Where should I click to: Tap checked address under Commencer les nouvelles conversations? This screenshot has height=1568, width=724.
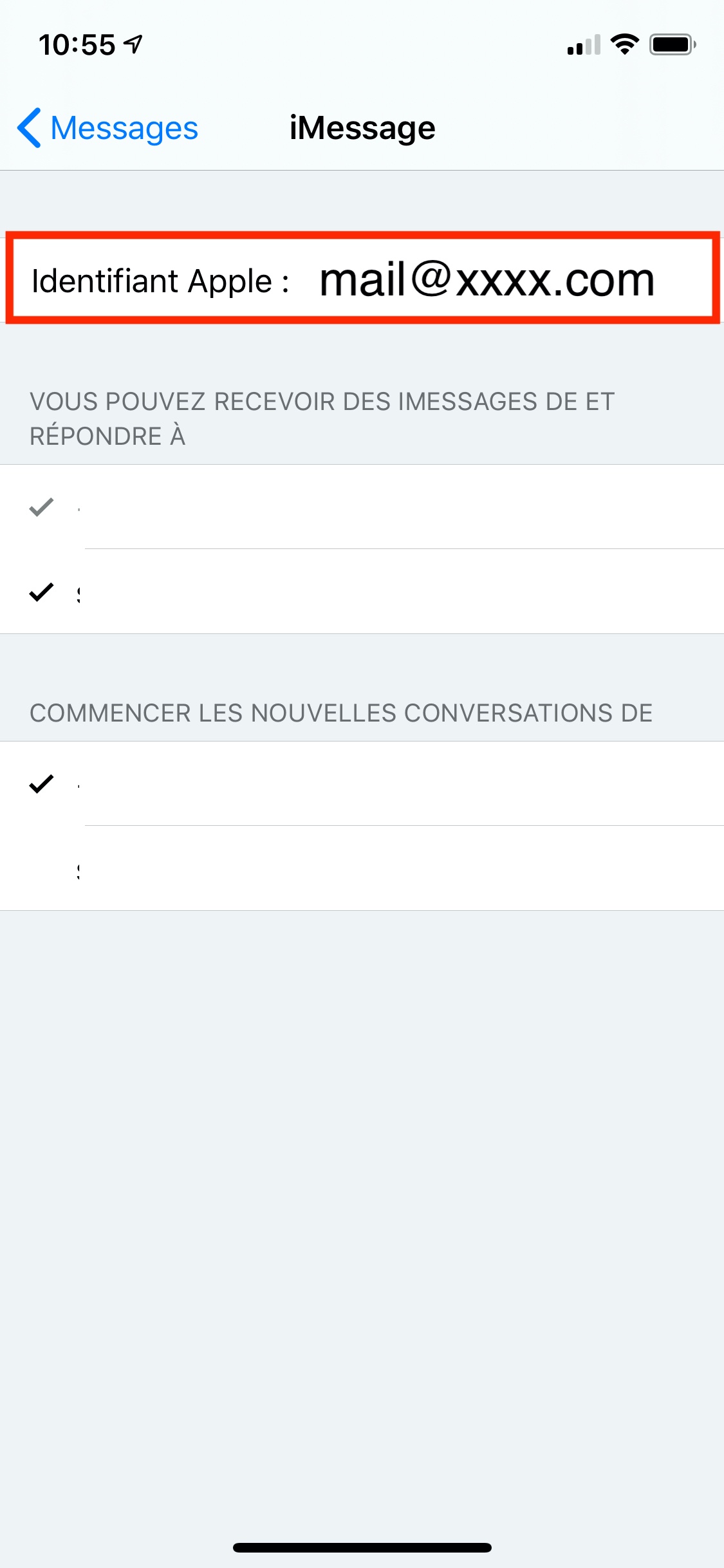(x=362, y=783)
